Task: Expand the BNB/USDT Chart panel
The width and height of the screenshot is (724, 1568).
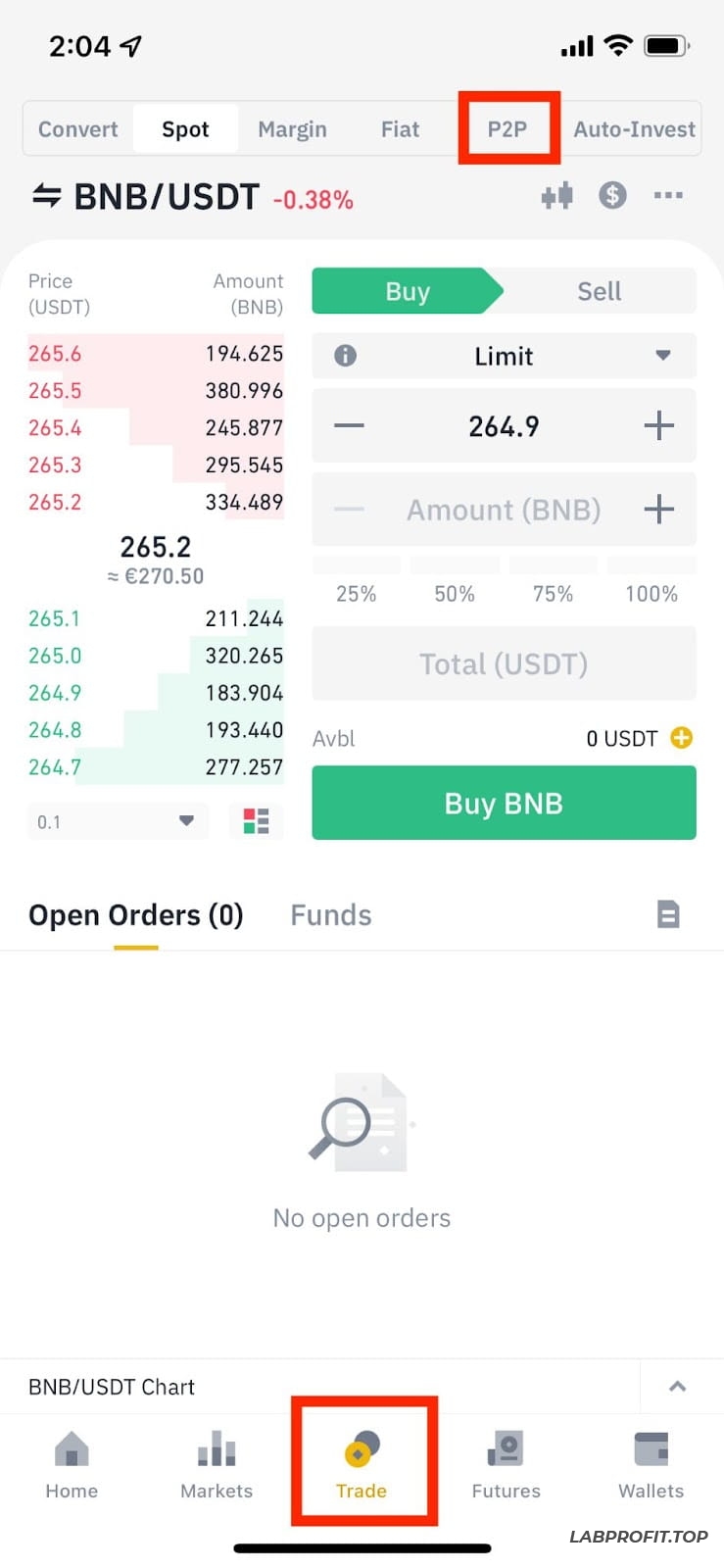Action: pyautogui.click(x=677, y=1387)
